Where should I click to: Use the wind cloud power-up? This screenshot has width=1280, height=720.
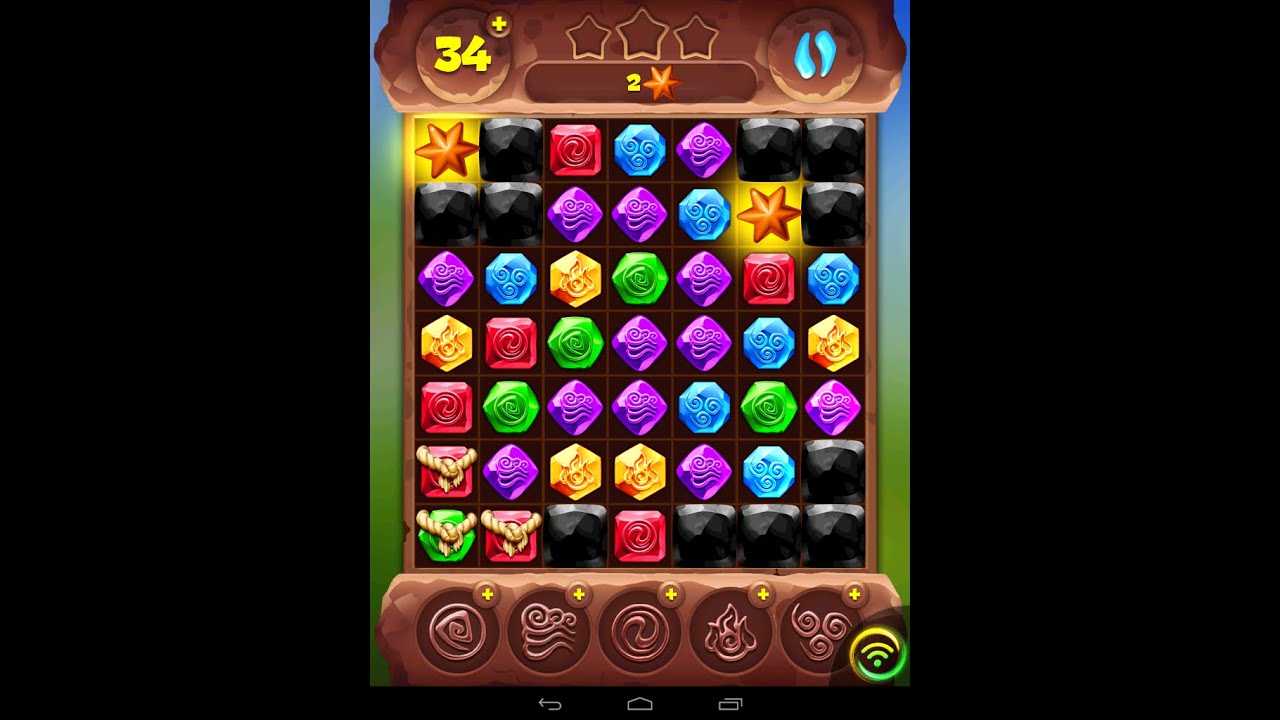click(x=549, y=632)
